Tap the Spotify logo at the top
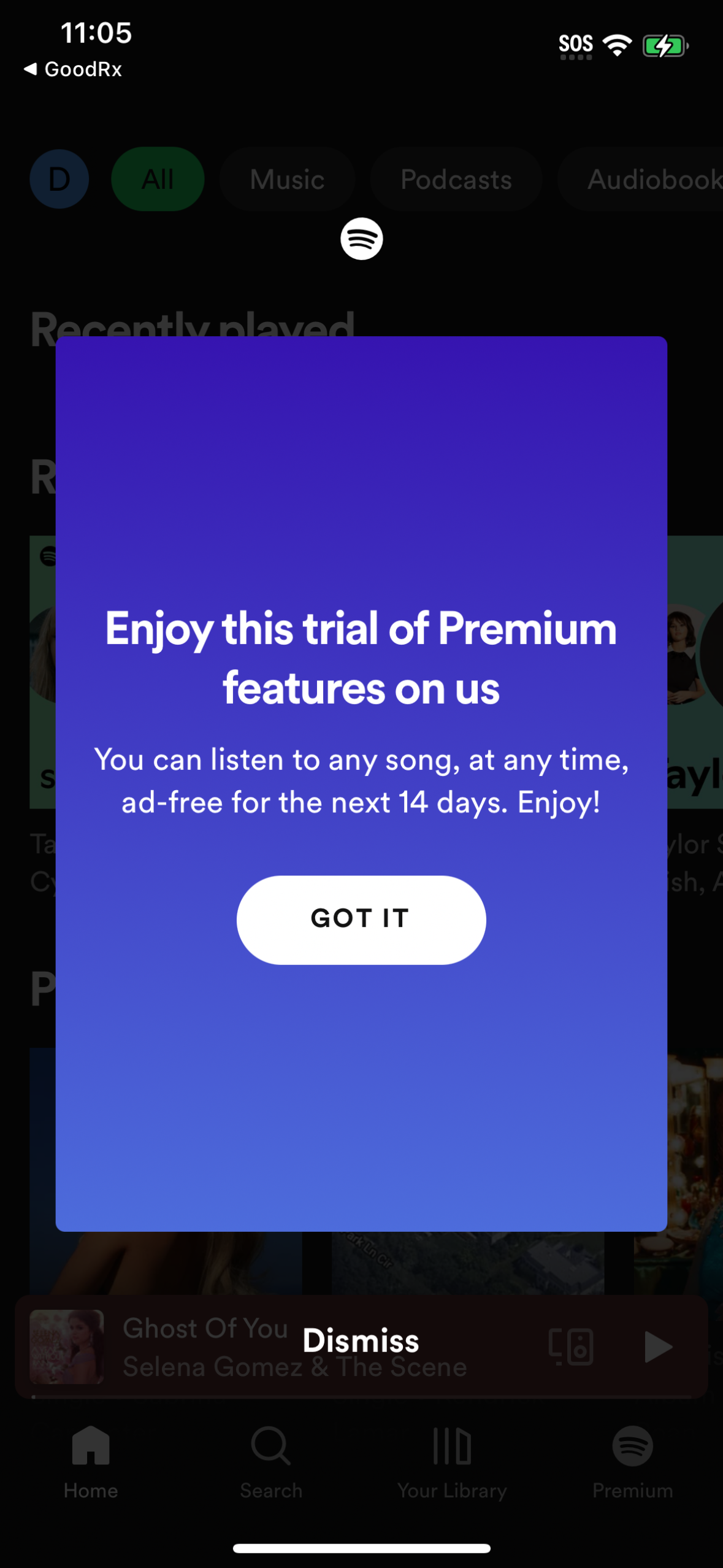Image resolution: width=723 pixels, height=1568 pixels. coord(361,239)
